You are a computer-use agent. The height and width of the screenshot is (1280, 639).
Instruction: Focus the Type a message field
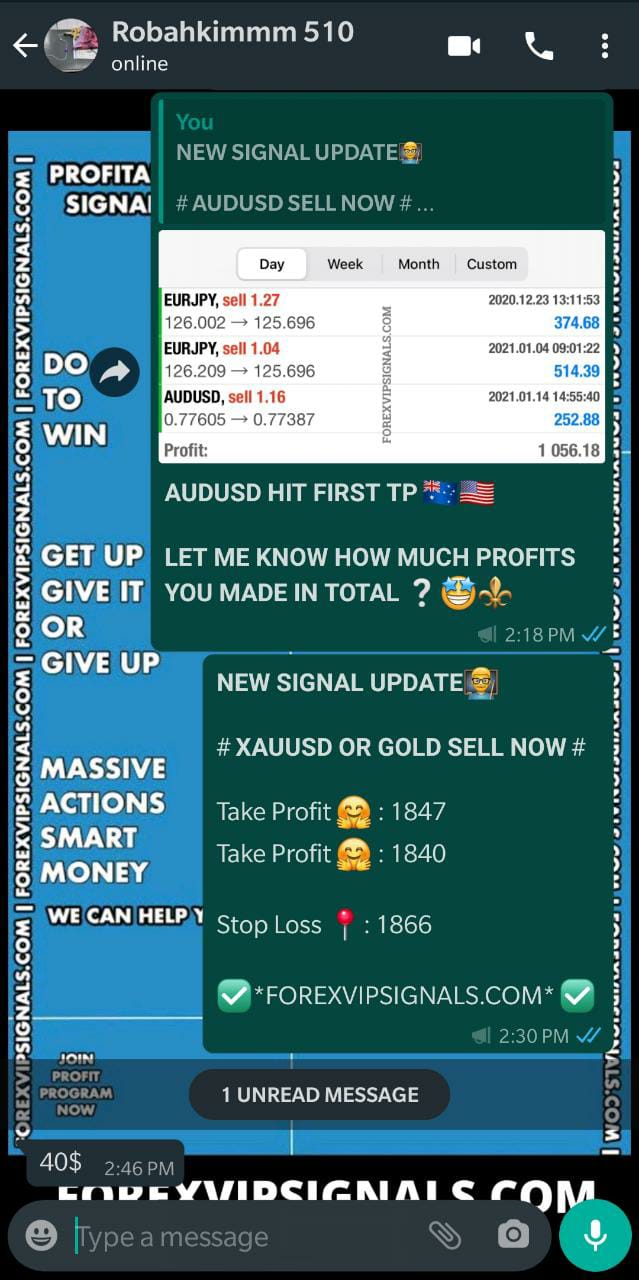pyautogui.click(x=240, y=1237)
